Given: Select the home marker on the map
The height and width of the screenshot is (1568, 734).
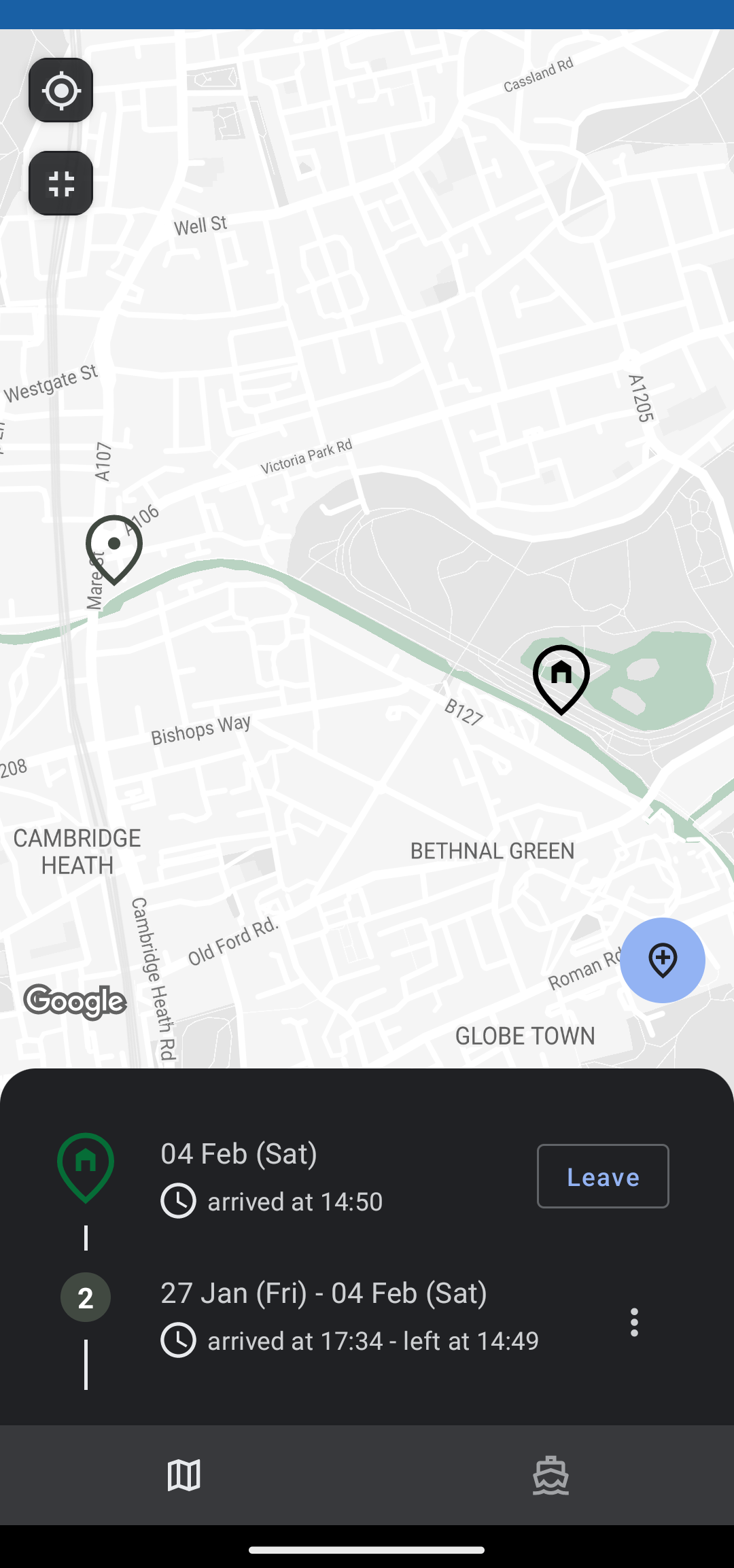Looking at the screenshot, I should click(x=561, y=677).
